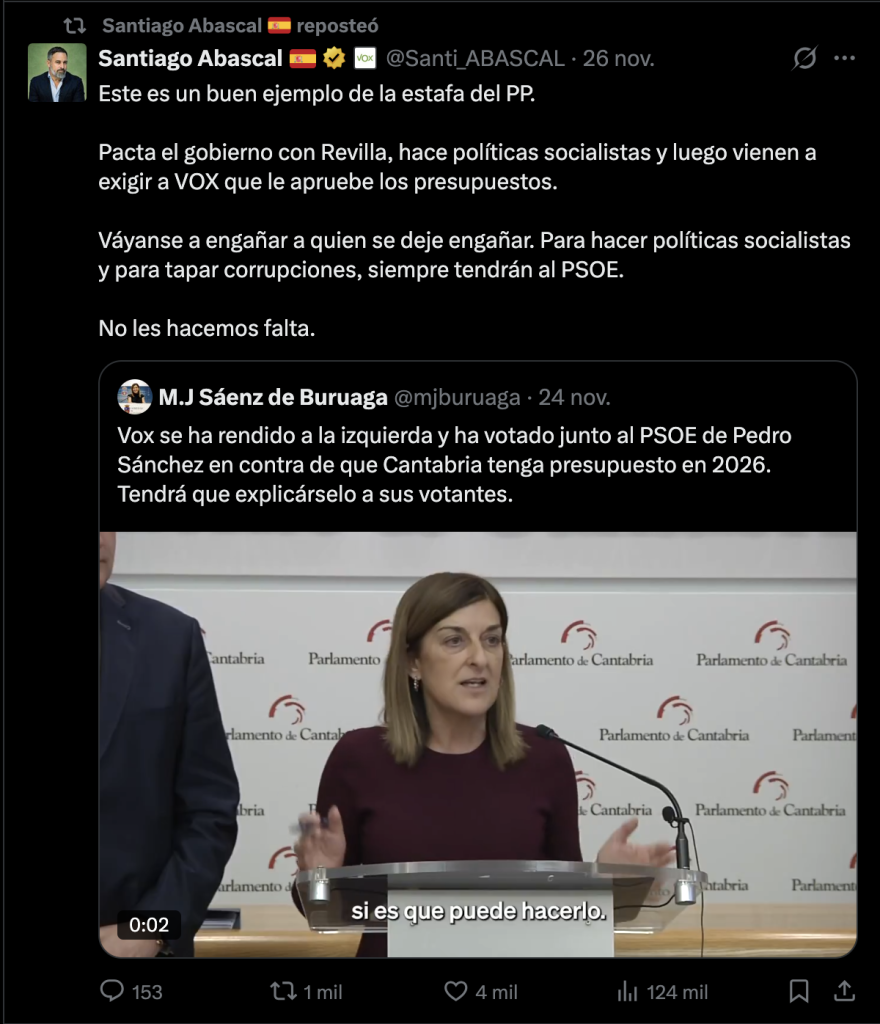Open the Grok icon beside the post
The height and width of the screenshot is (1024, 880).
(804, 59)
